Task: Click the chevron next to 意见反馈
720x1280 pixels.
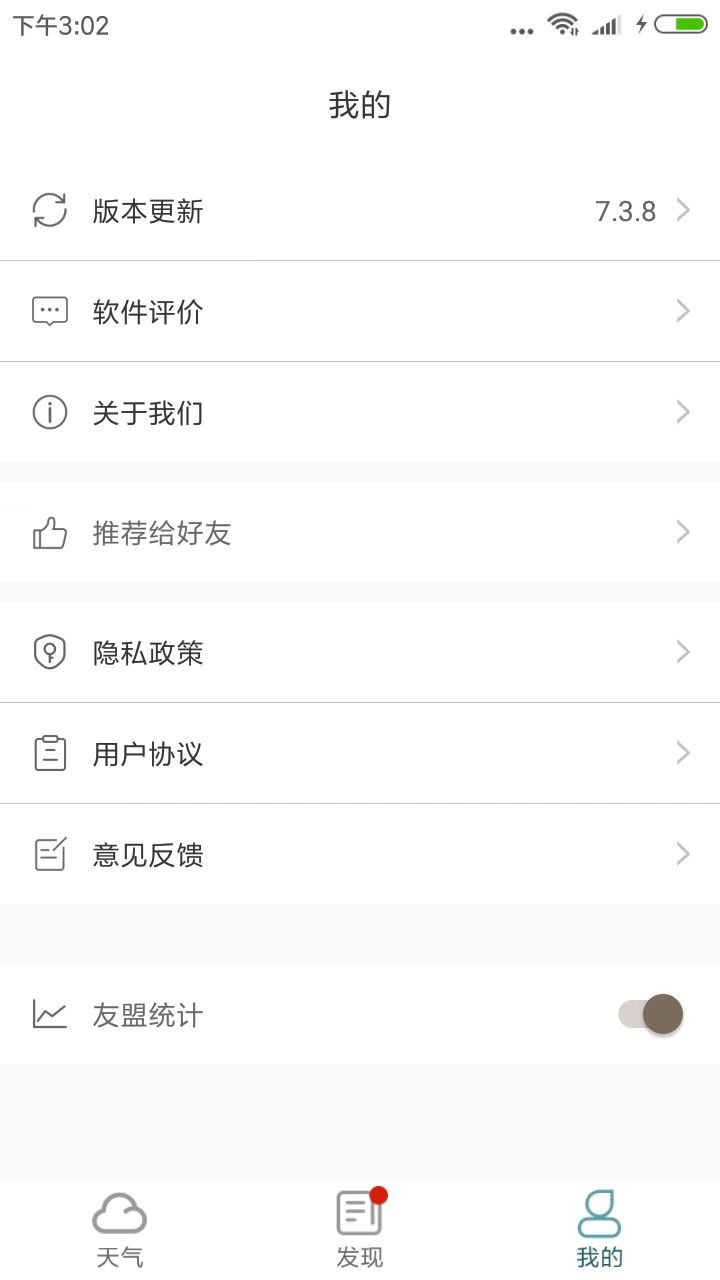Action: (683, 854)
